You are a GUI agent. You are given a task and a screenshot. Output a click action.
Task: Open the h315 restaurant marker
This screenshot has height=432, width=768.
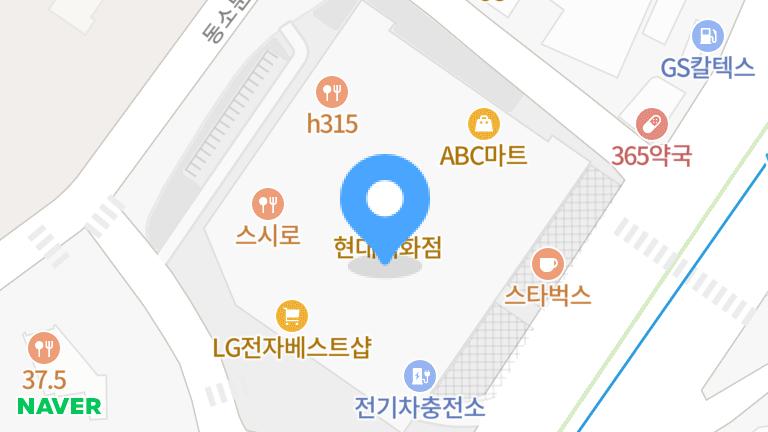(331, 93)
